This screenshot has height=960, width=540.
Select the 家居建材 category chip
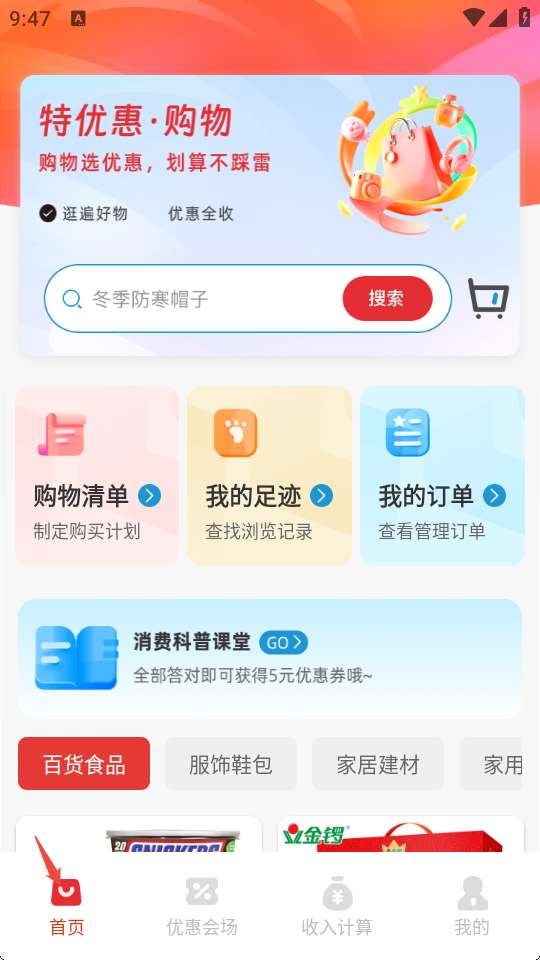[x=378, y=763]
